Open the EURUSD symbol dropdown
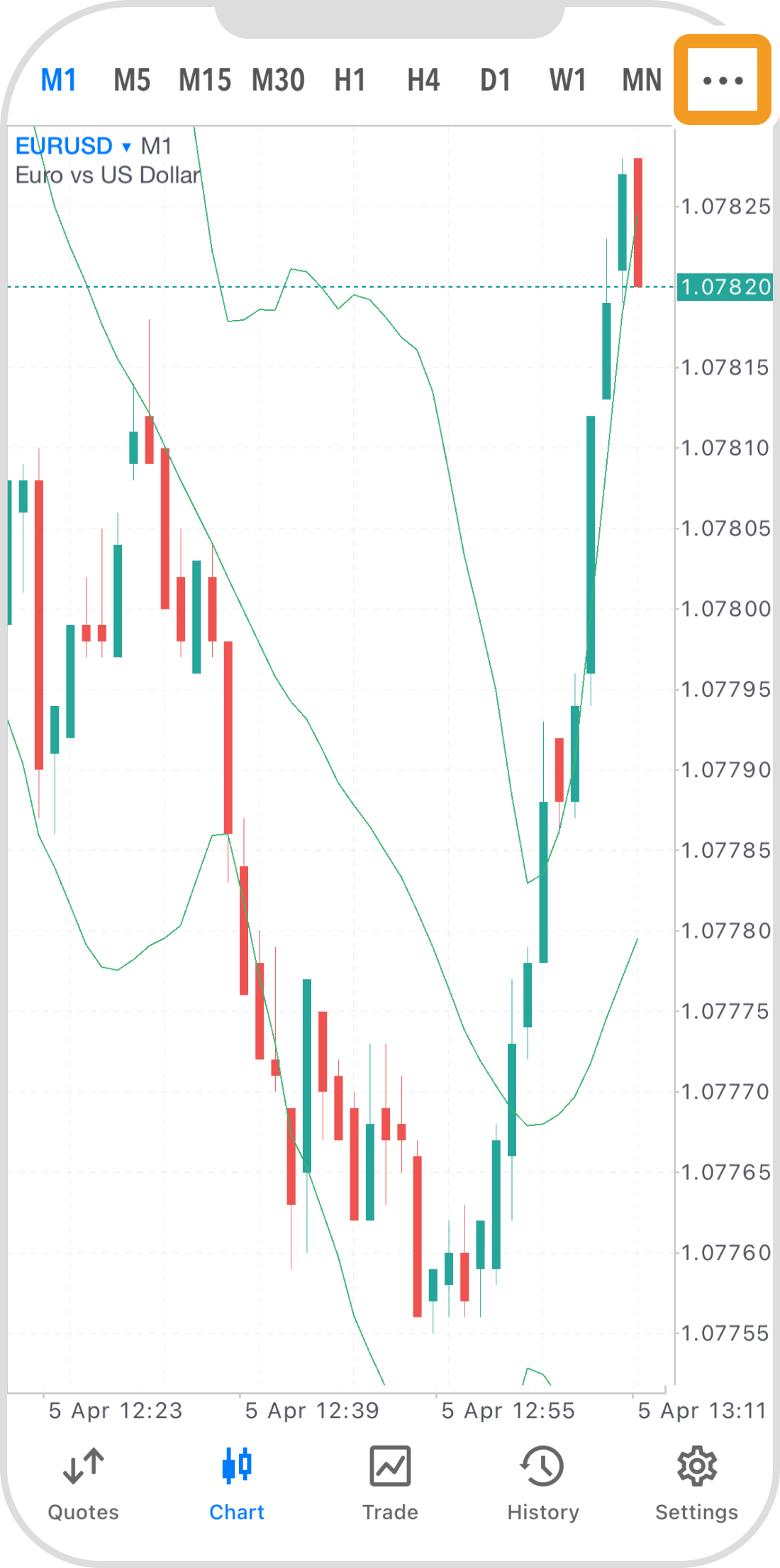 [x=73, y=146]
